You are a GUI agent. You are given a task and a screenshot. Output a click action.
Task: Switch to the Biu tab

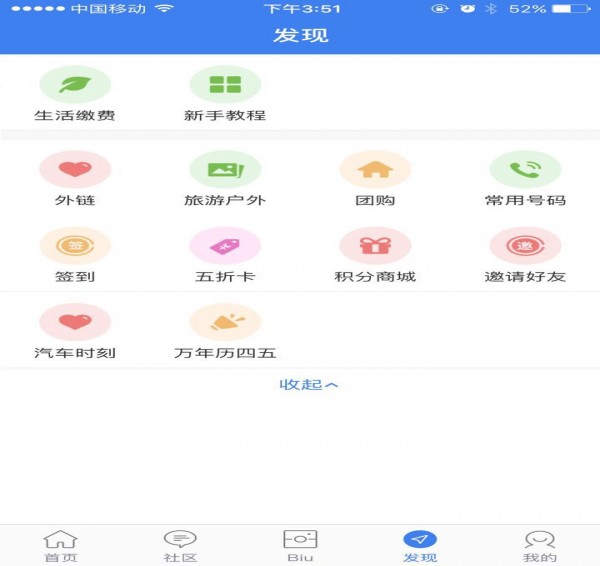point(300,546)
